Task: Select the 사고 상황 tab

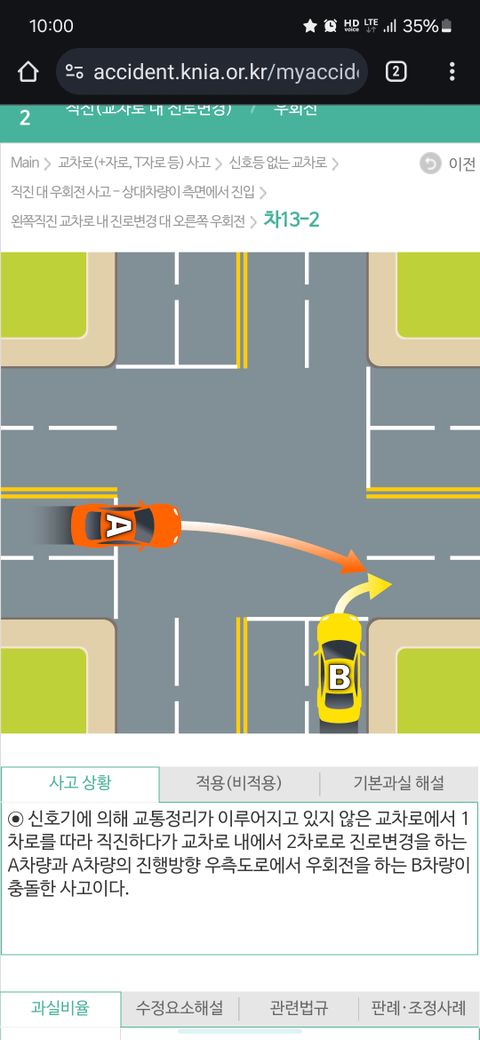Action: [80, 783]
